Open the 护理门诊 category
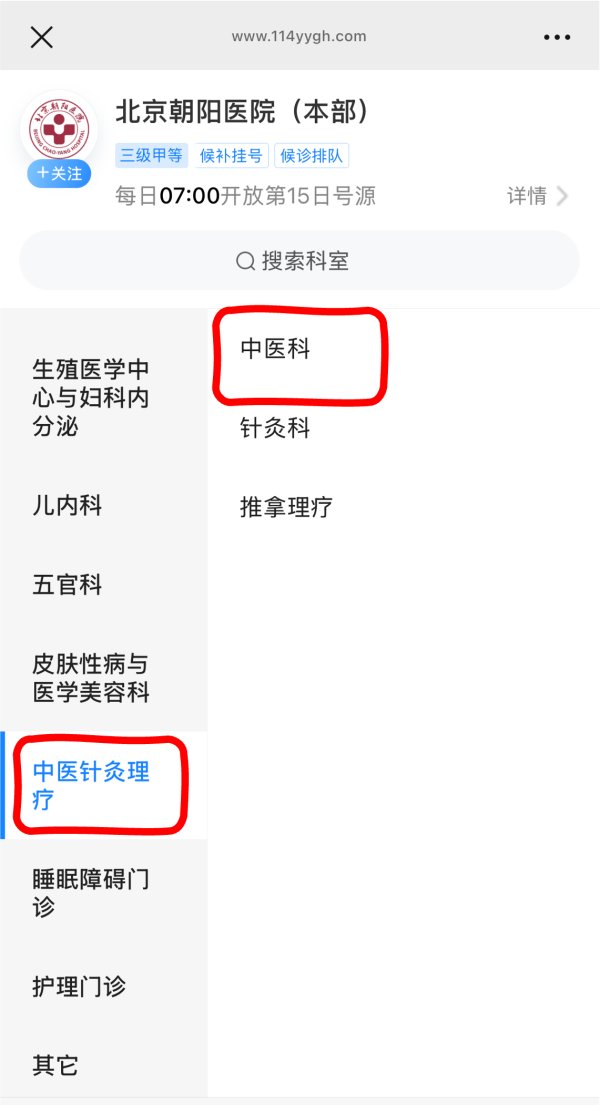This screenshot has width=600, height=1105. [104, 986]
